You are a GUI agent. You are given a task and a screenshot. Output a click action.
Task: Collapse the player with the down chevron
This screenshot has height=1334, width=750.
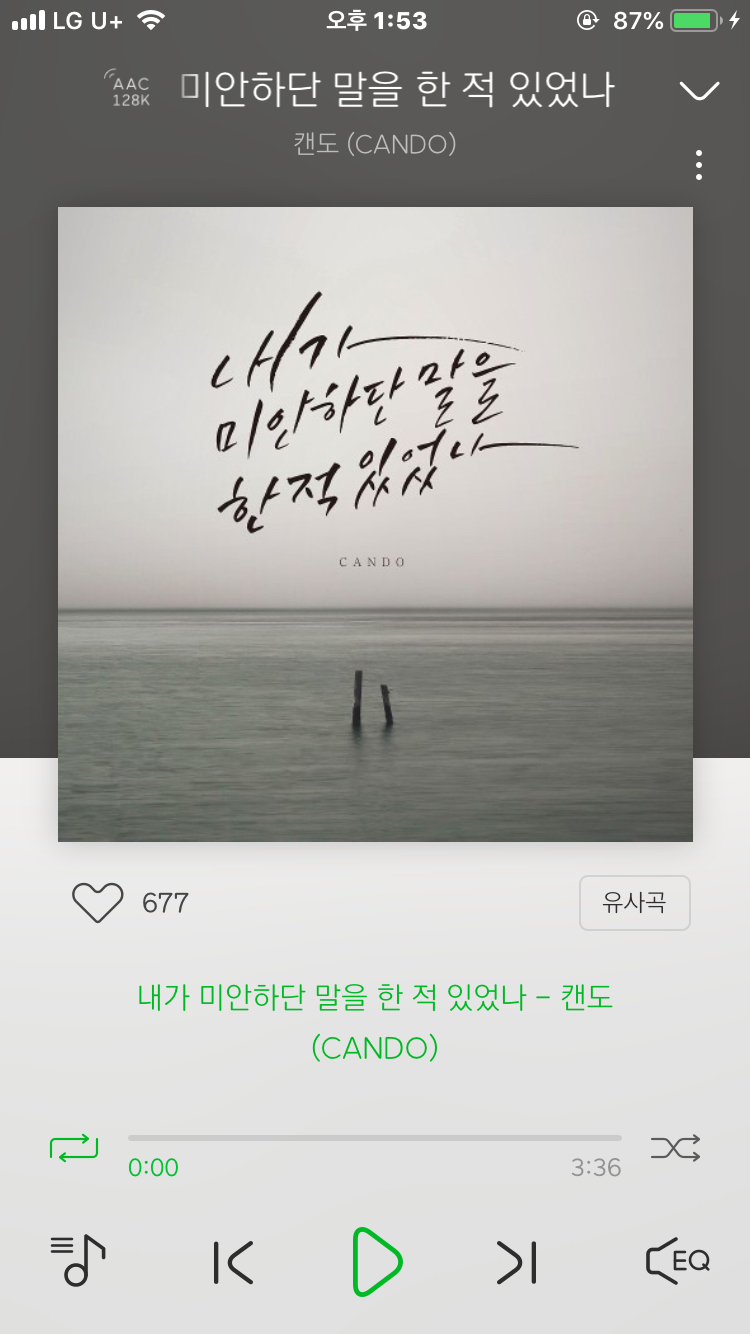click(699, 90)
